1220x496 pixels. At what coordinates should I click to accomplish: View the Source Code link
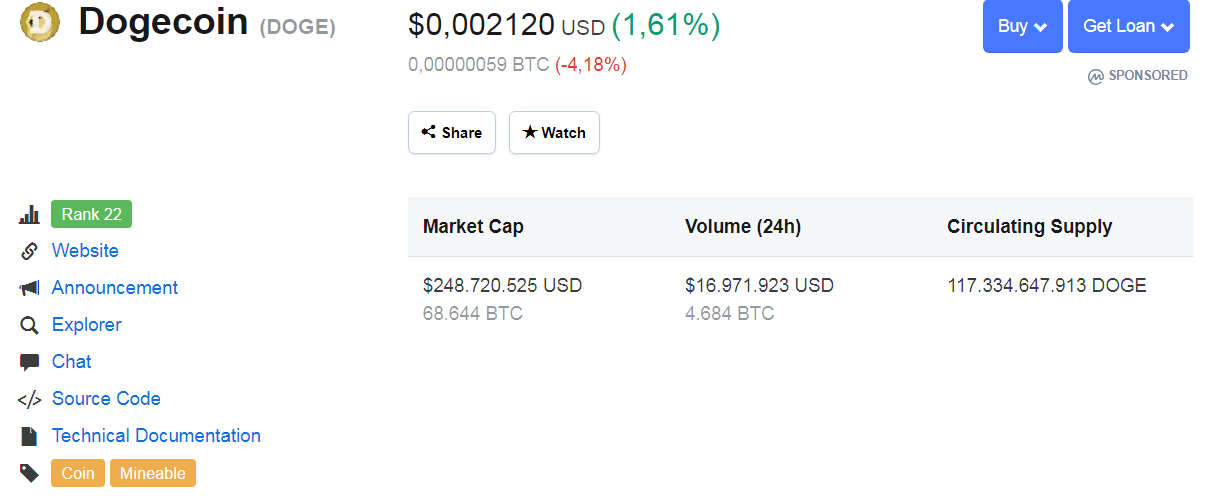click(106, 399)
